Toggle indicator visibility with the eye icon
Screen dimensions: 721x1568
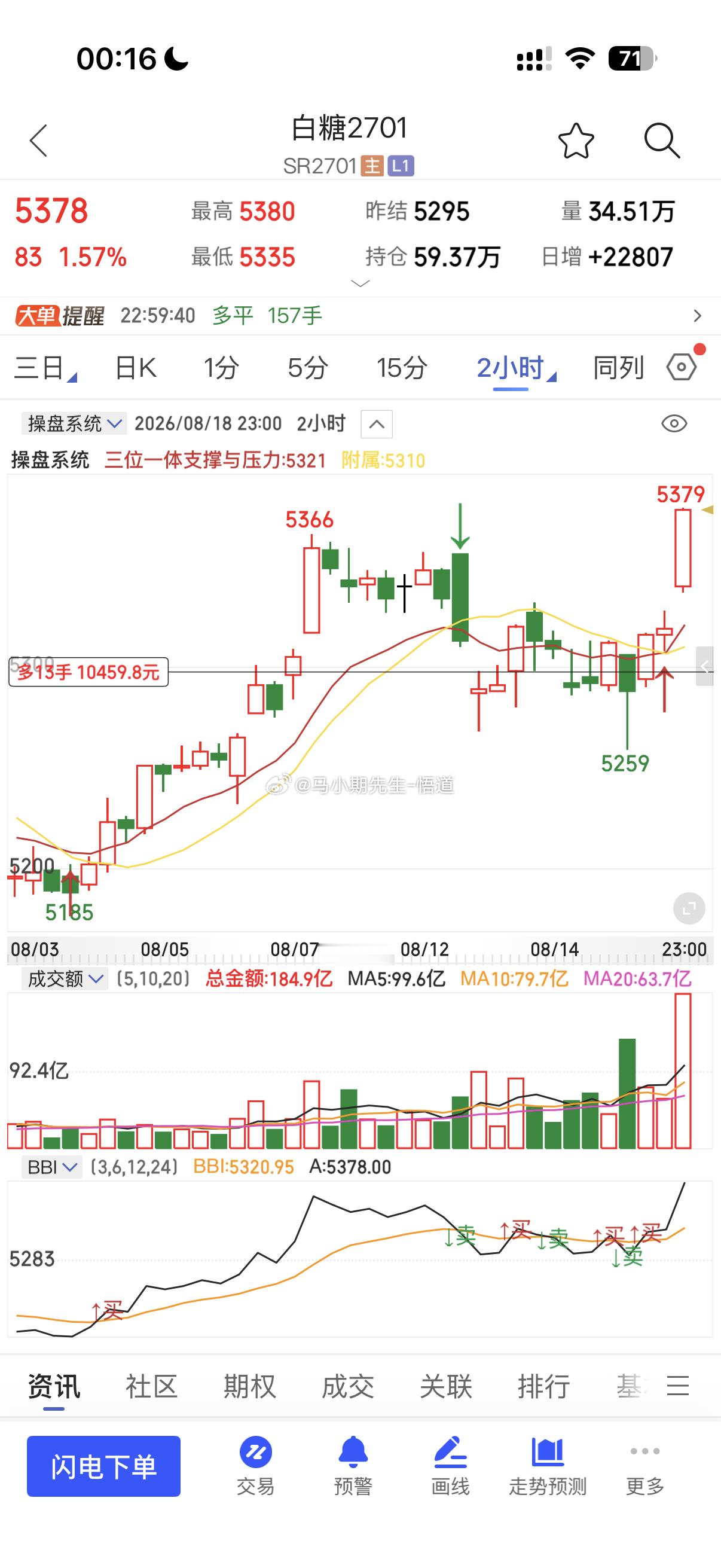pos(674,423)
